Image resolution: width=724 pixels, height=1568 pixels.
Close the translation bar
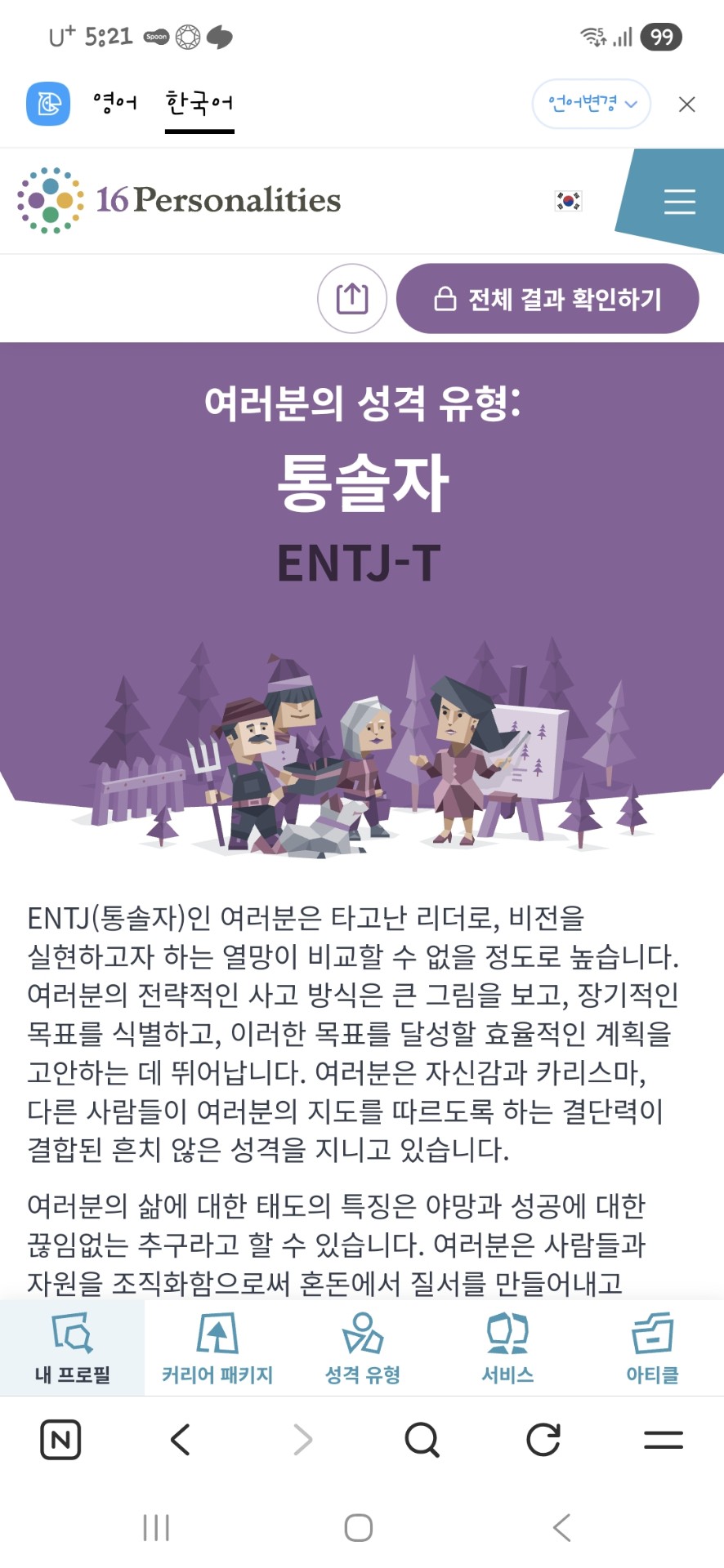[686, 104]
